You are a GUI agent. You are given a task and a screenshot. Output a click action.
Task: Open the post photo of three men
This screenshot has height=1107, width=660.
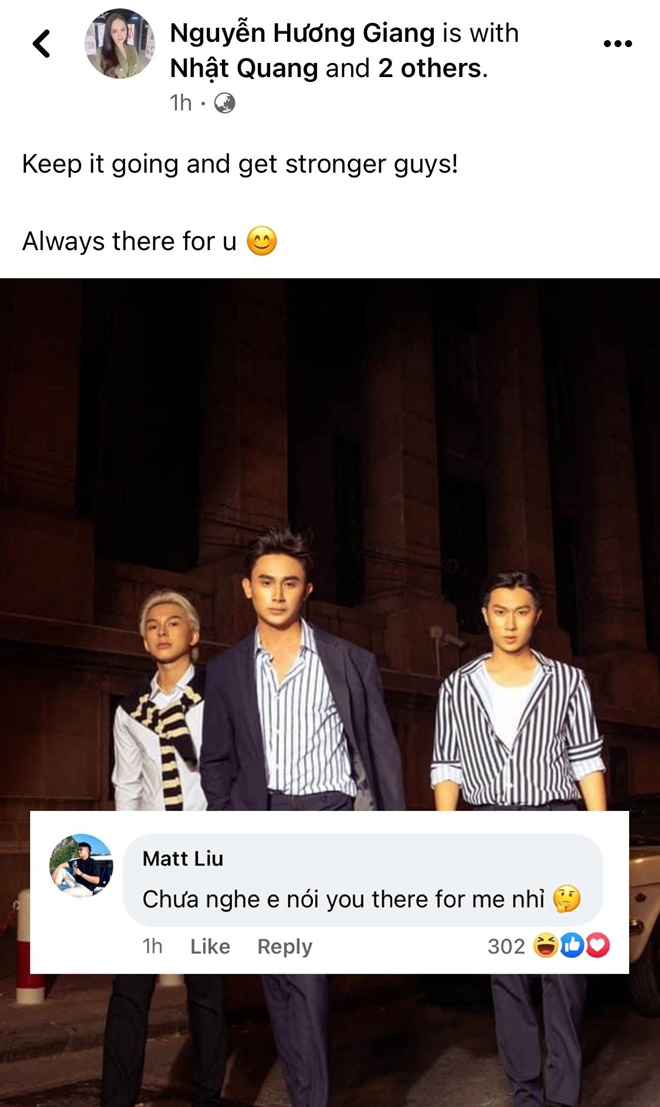(330, 544)
